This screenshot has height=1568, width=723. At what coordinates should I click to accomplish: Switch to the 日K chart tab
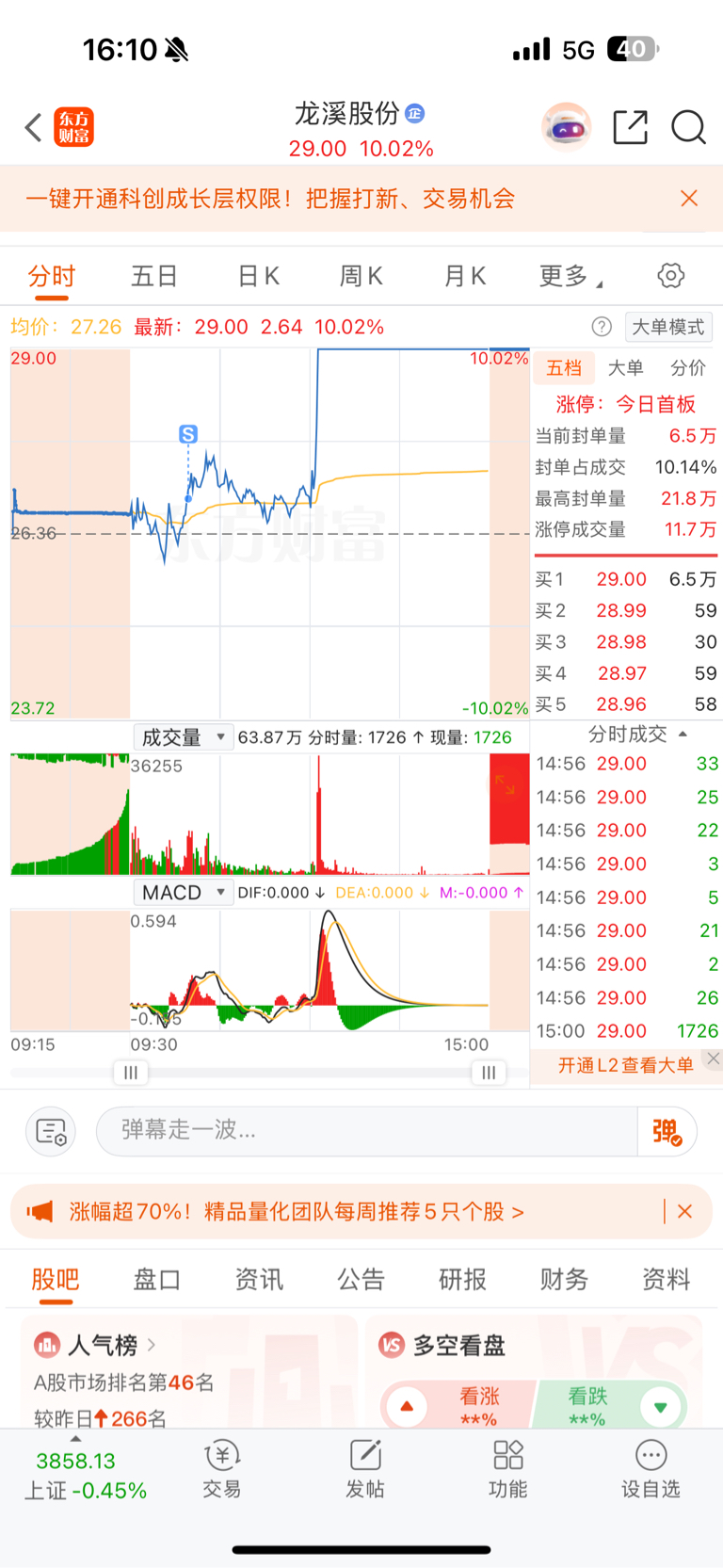coord(258,276)
